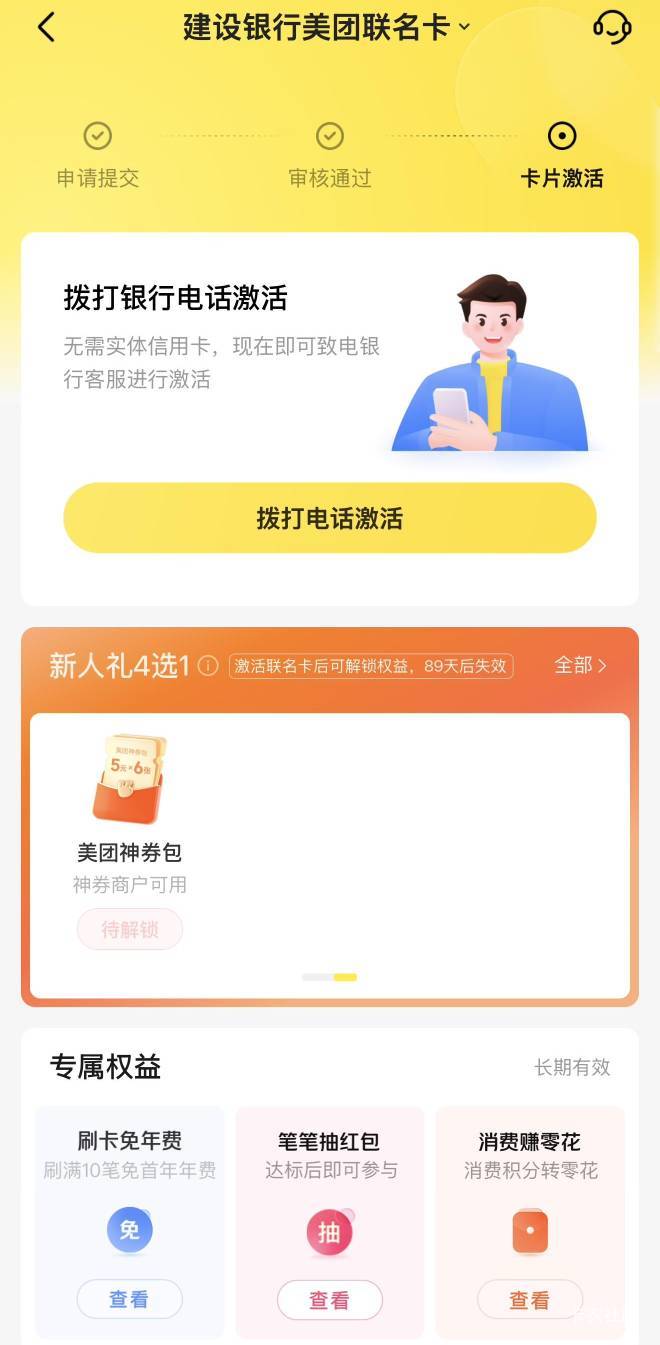The width and height of the screenshot is (660, 1345).
Task: Tap the 待解锁 button
Action: pos(130,929)
